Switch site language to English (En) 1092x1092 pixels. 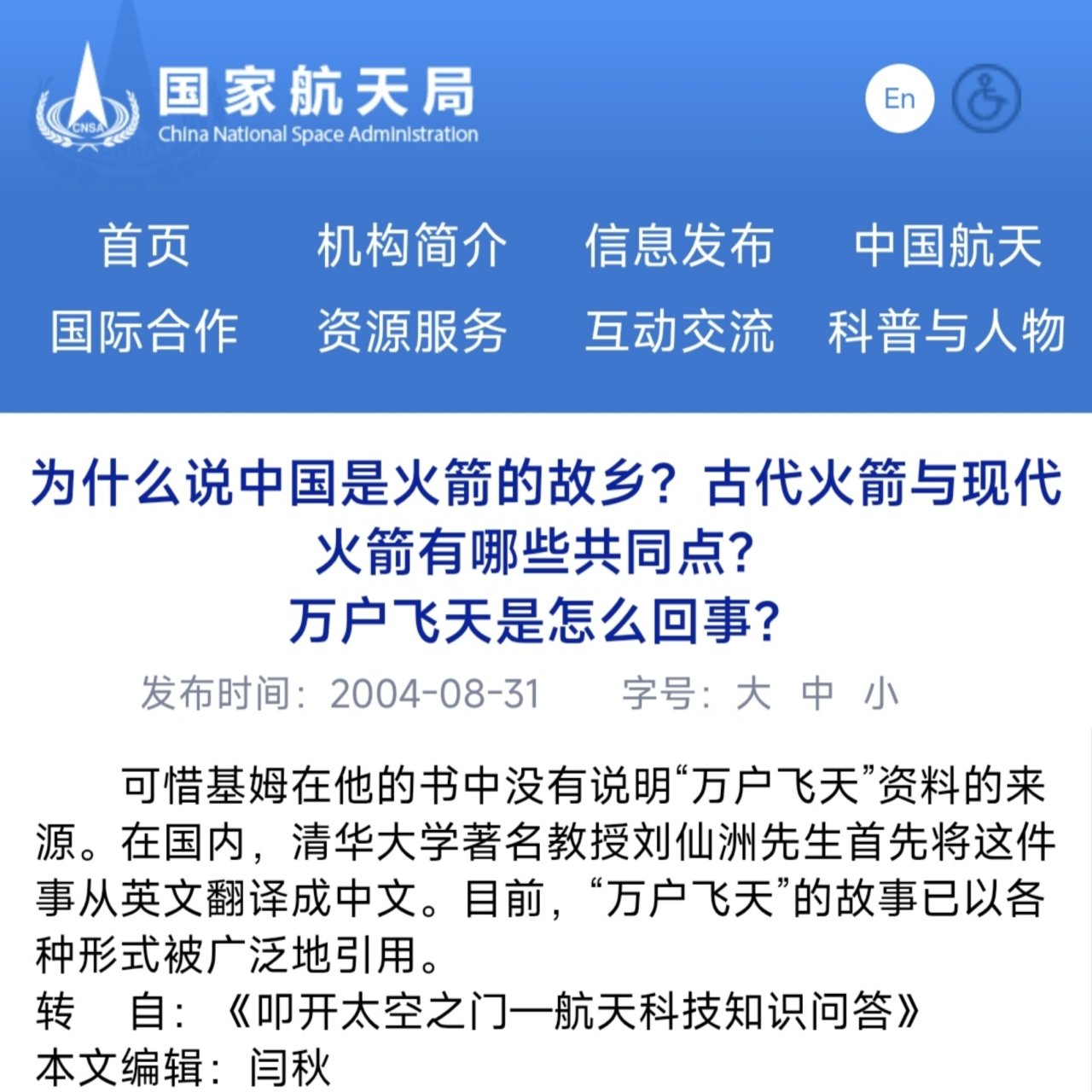click(x=899, y=99)
